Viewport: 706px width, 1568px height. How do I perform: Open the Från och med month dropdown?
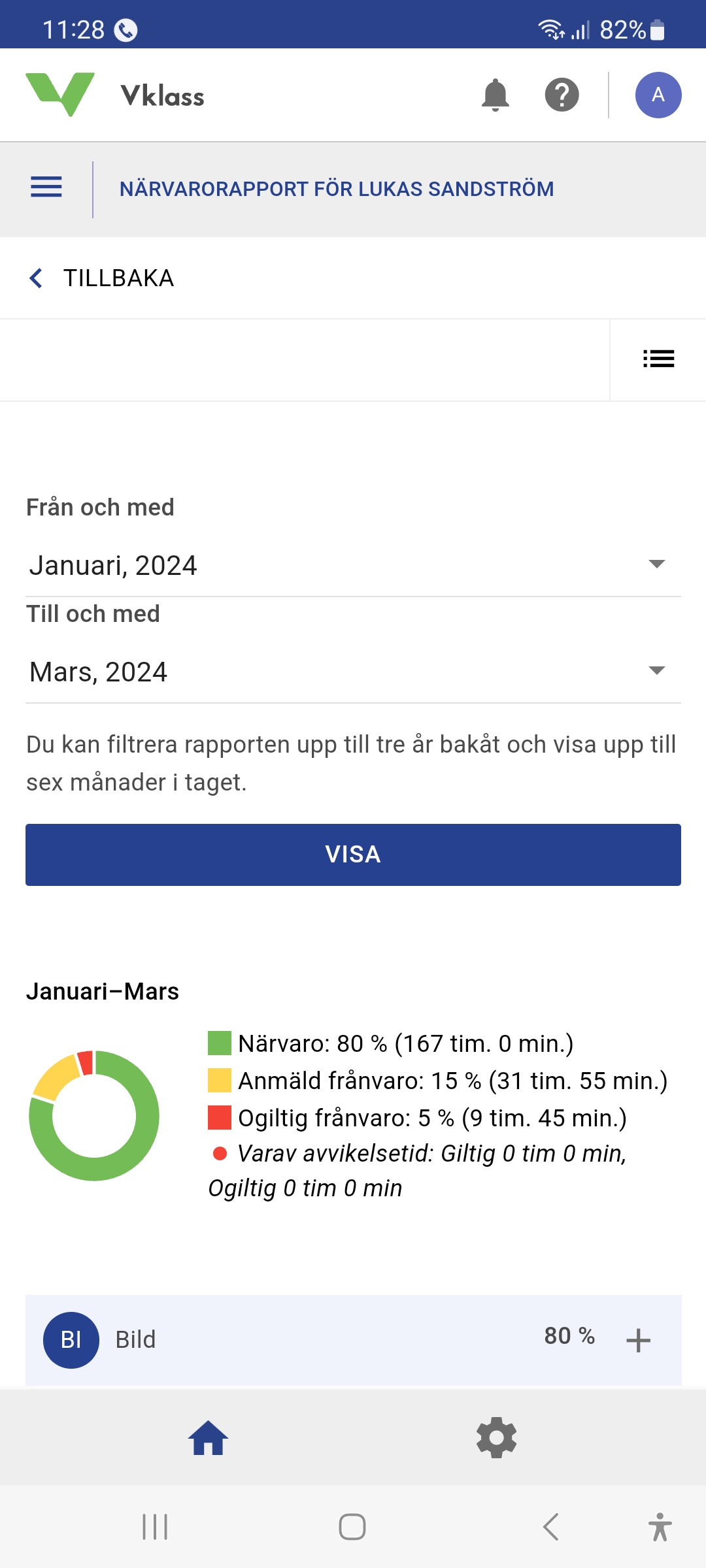(x=353, y=565)
